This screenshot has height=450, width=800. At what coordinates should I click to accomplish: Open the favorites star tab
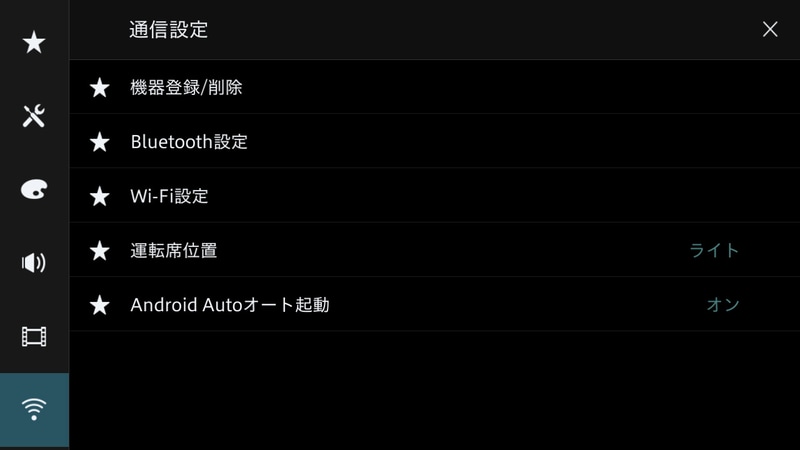pos(34,42)
